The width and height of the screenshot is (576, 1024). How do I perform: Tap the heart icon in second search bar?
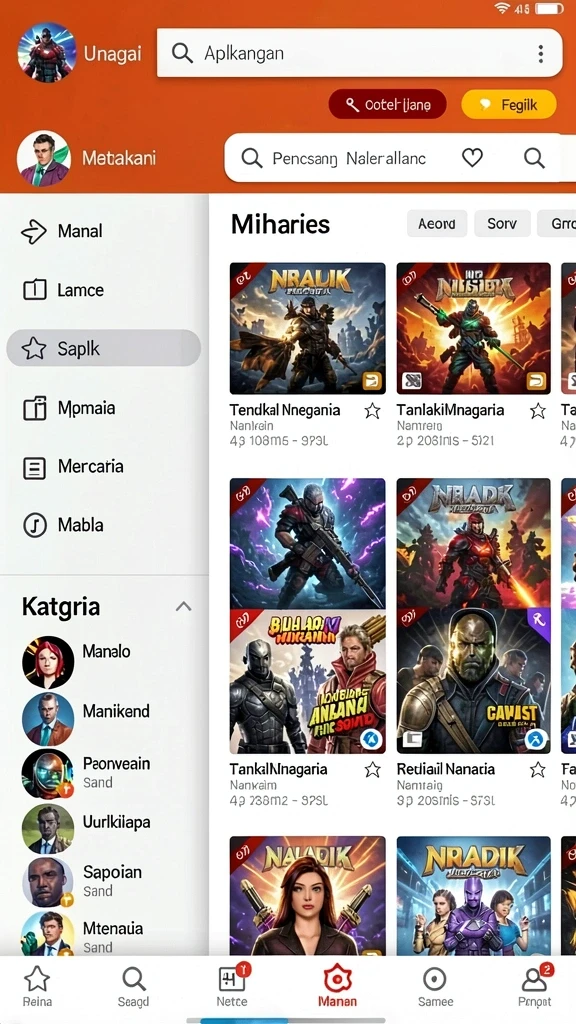click(x=472, y=157)
